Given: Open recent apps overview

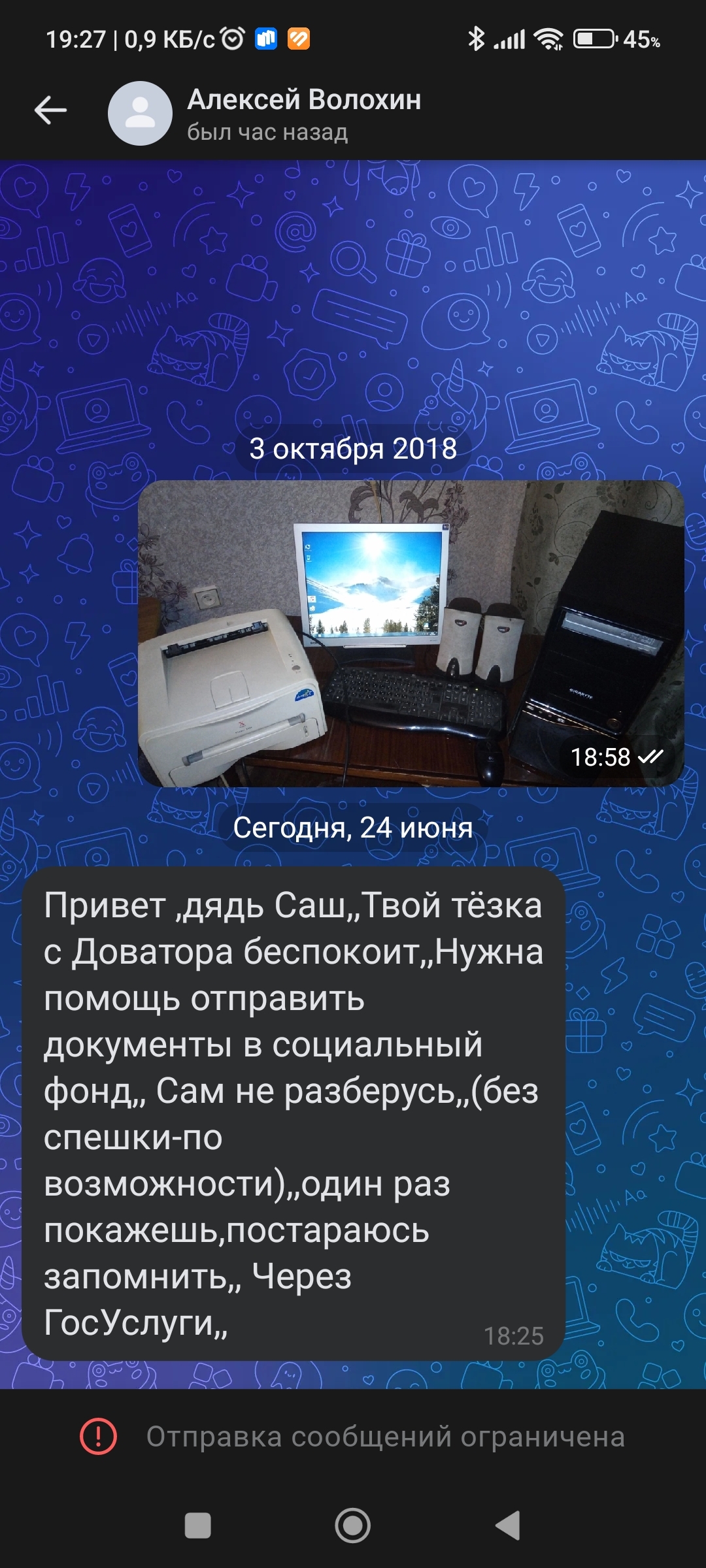Looking at the screenshot, I should coord(197,1526).
